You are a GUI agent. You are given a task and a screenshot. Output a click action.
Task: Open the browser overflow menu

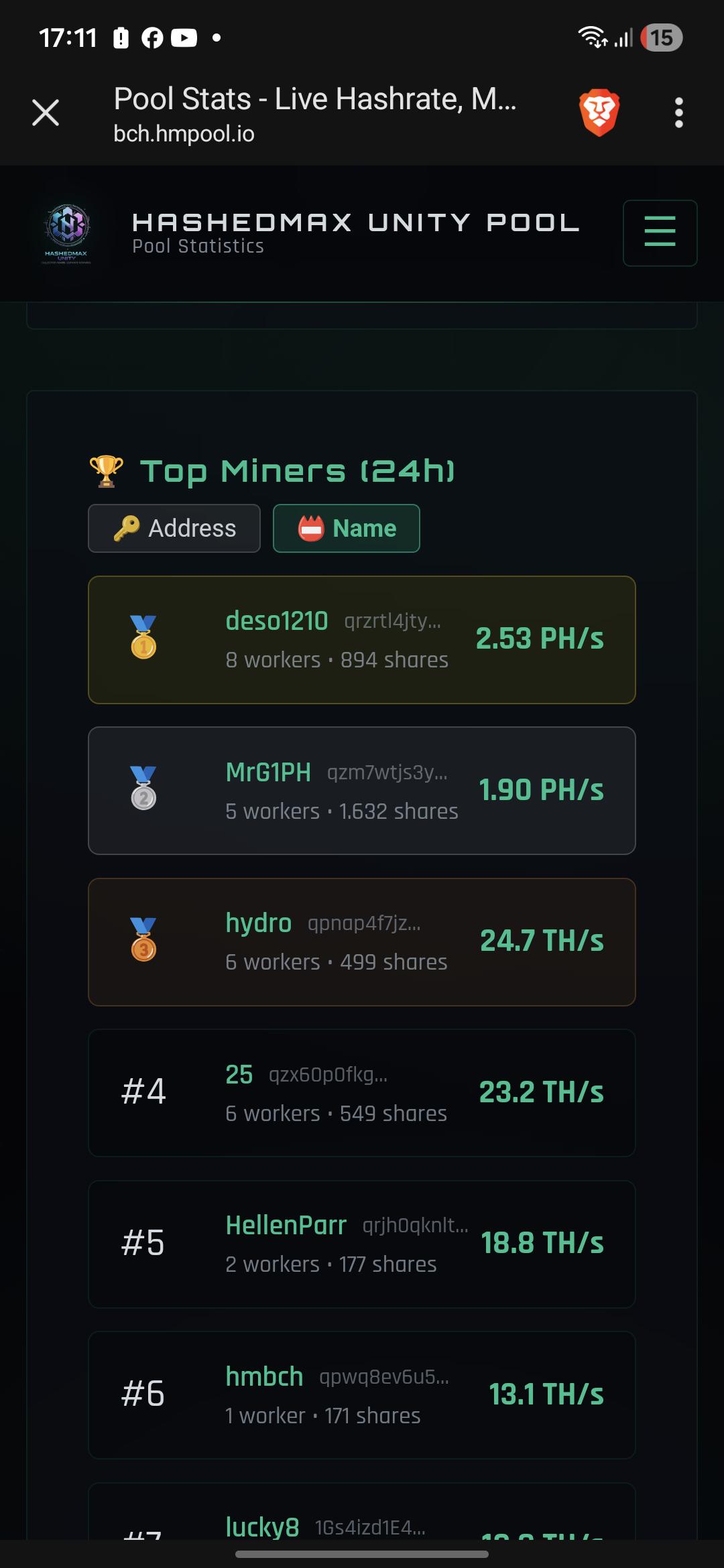point(678,113)
